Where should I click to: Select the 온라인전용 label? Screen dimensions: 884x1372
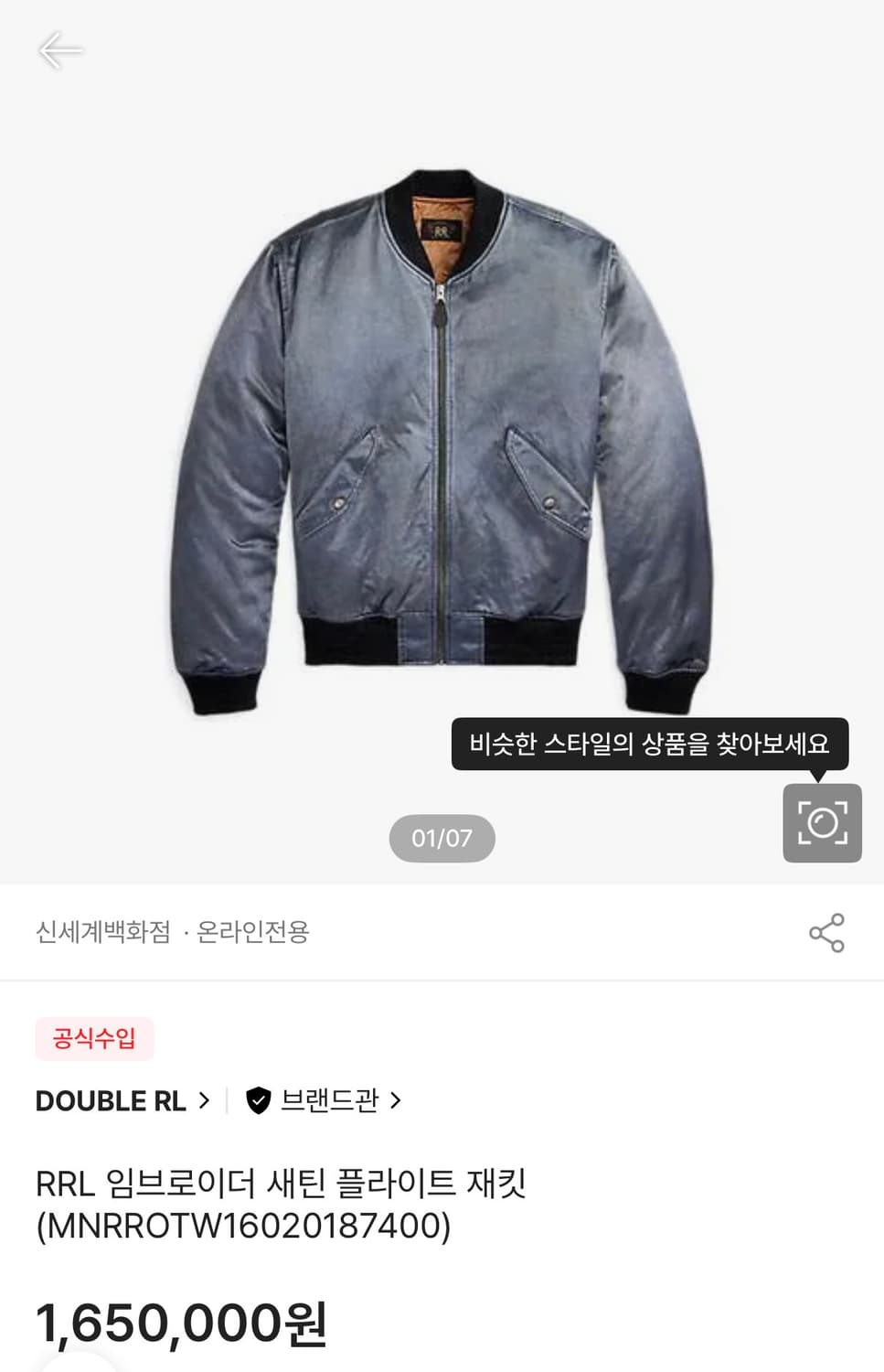click(x=254, y=932)
